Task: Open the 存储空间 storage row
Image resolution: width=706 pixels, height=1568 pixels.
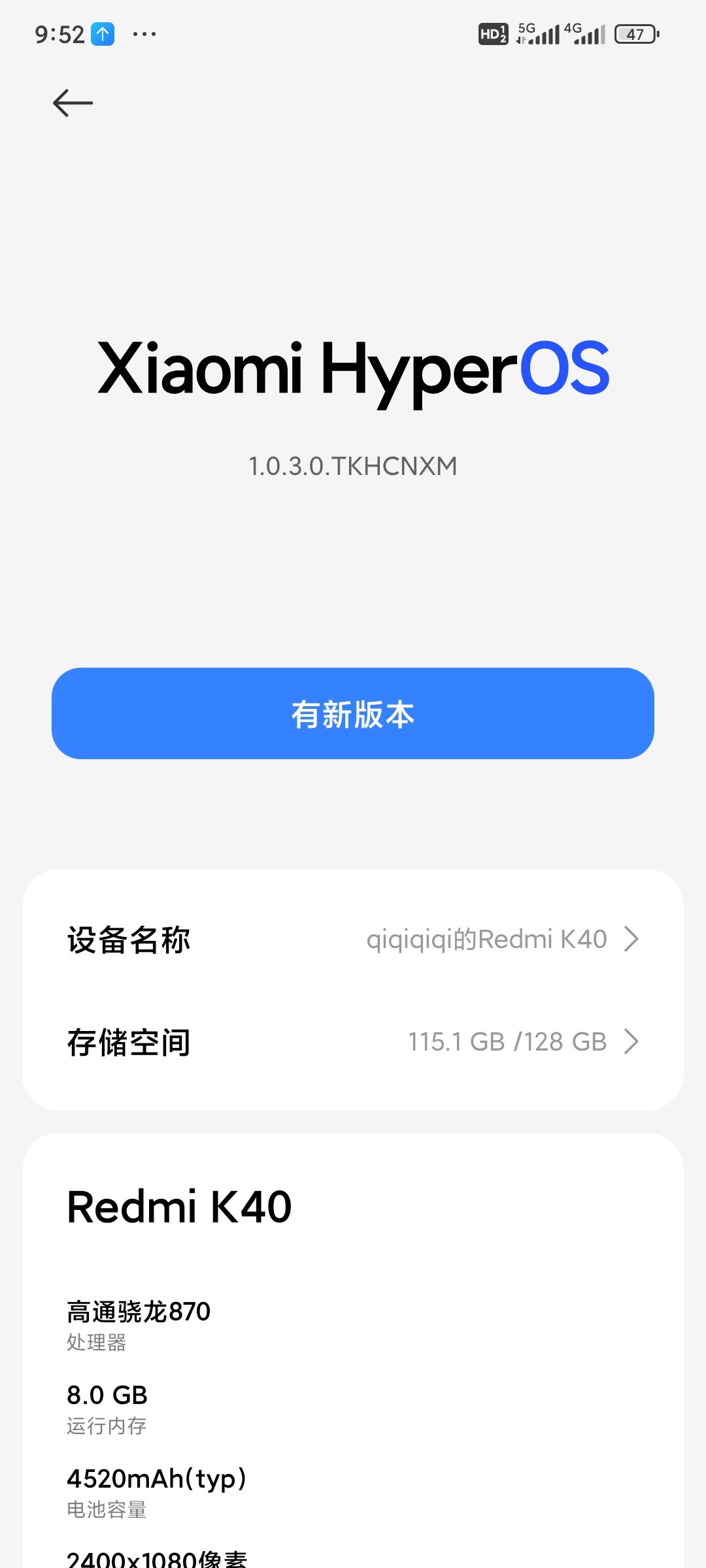Action: [353, 1041]
